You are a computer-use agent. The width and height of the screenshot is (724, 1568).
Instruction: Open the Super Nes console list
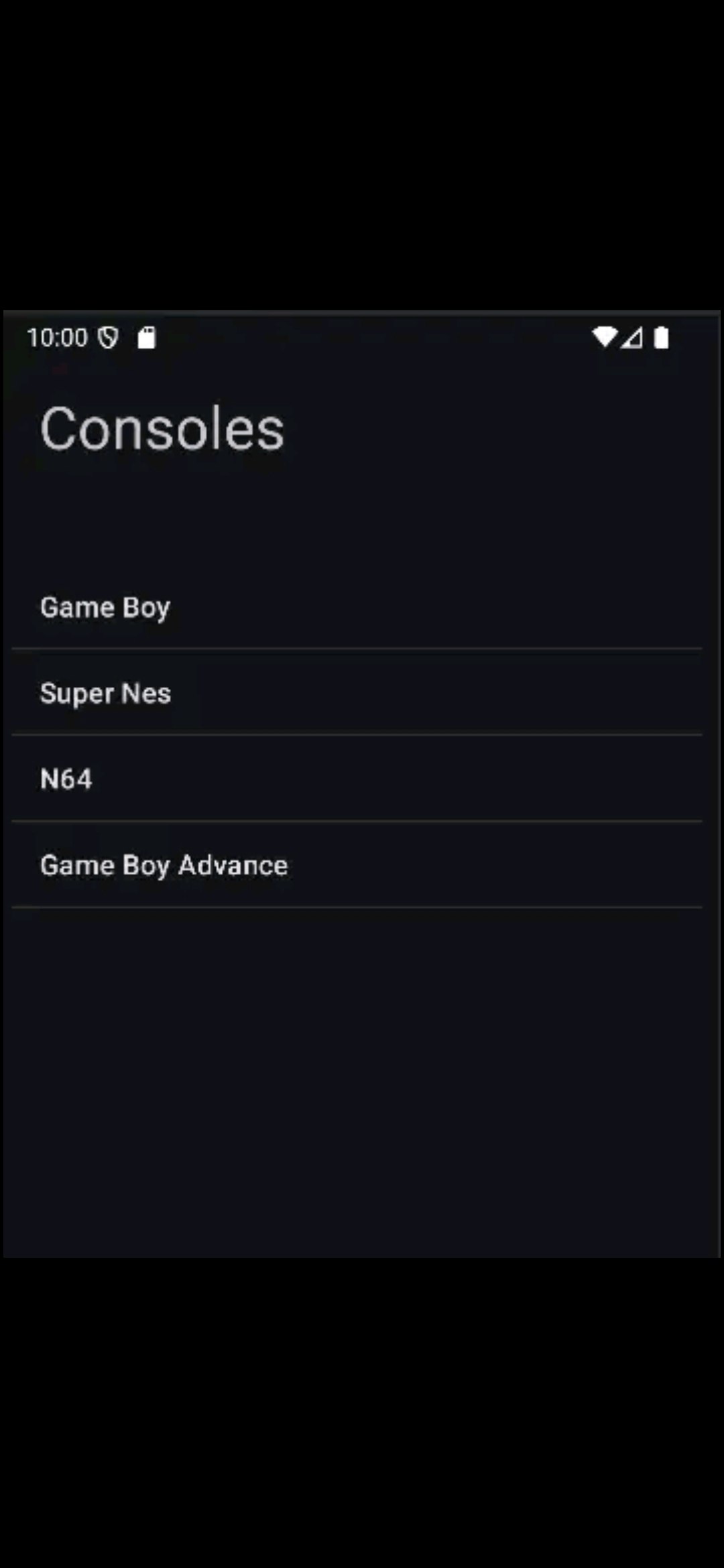click(x=105, y=693)
